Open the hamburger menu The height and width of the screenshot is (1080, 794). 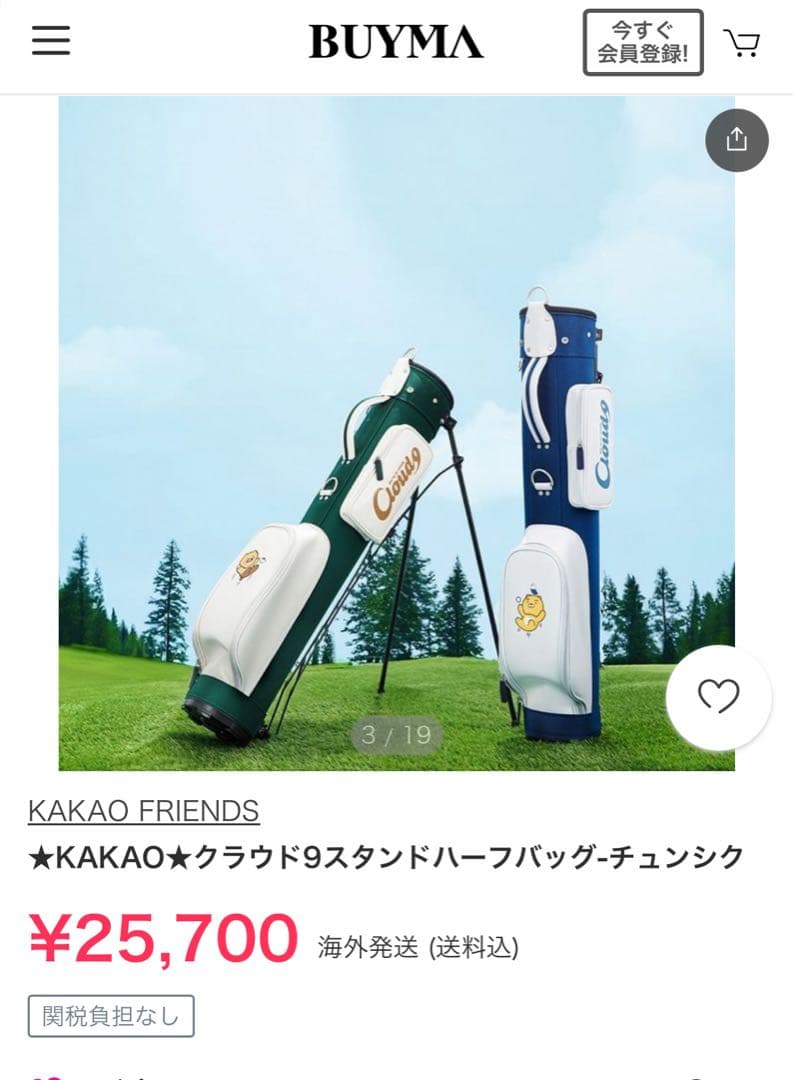click(x=51, y=41)
